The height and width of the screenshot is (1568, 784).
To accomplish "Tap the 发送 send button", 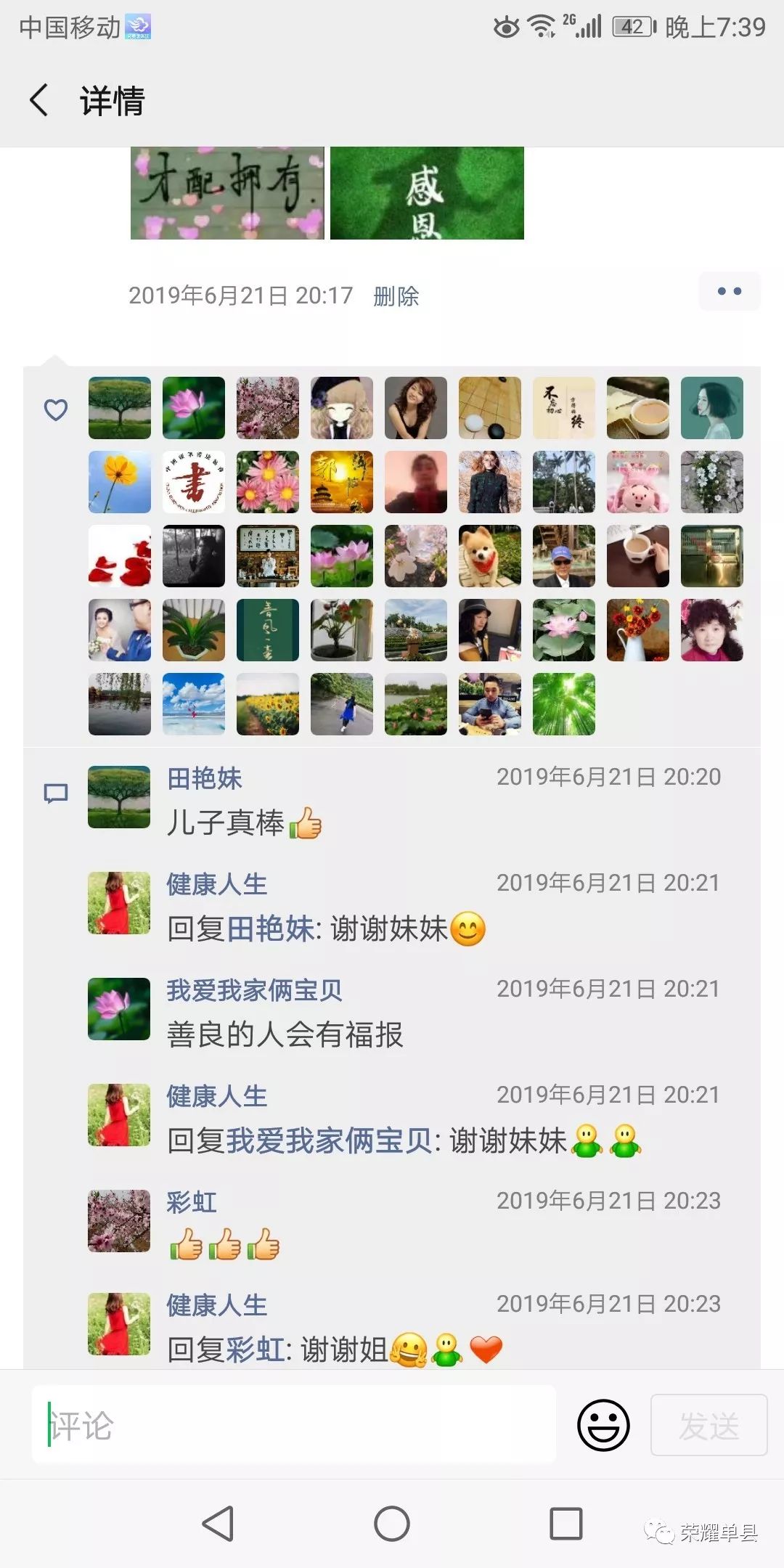I will (x=709, y=1426).
